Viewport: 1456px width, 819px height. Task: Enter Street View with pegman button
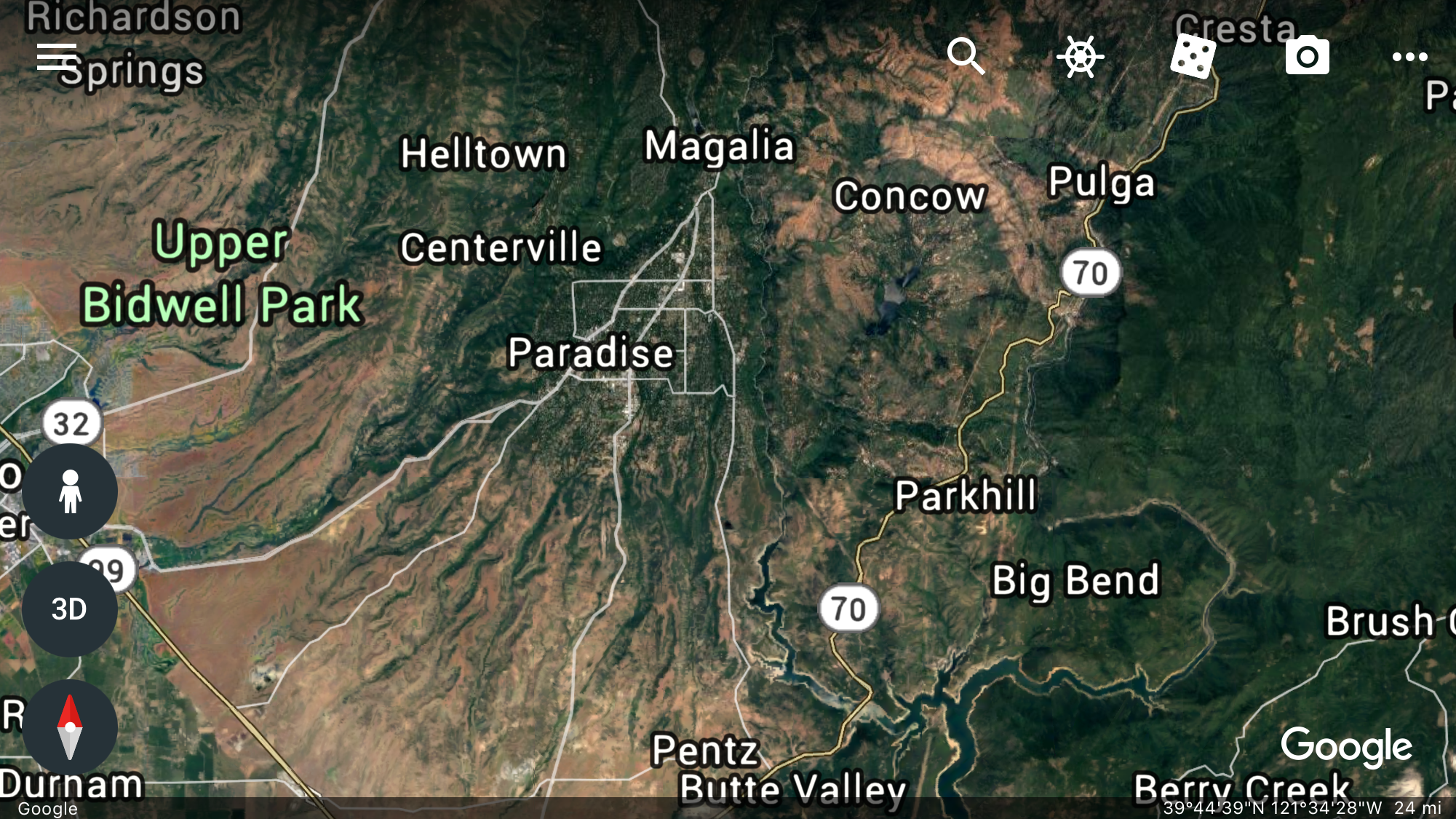(x=70, y=491)
